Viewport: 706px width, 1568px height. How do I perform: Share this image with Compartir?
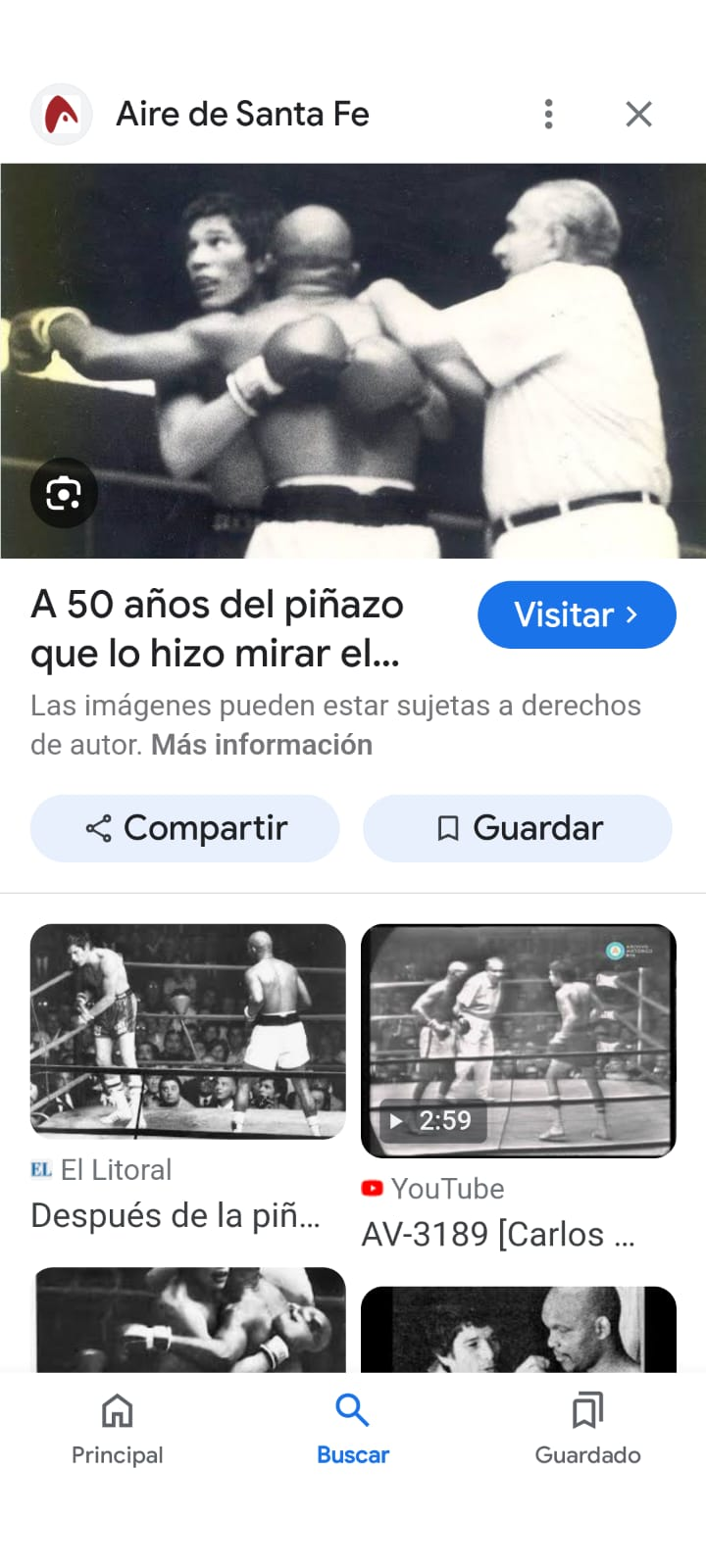[185, 828]
